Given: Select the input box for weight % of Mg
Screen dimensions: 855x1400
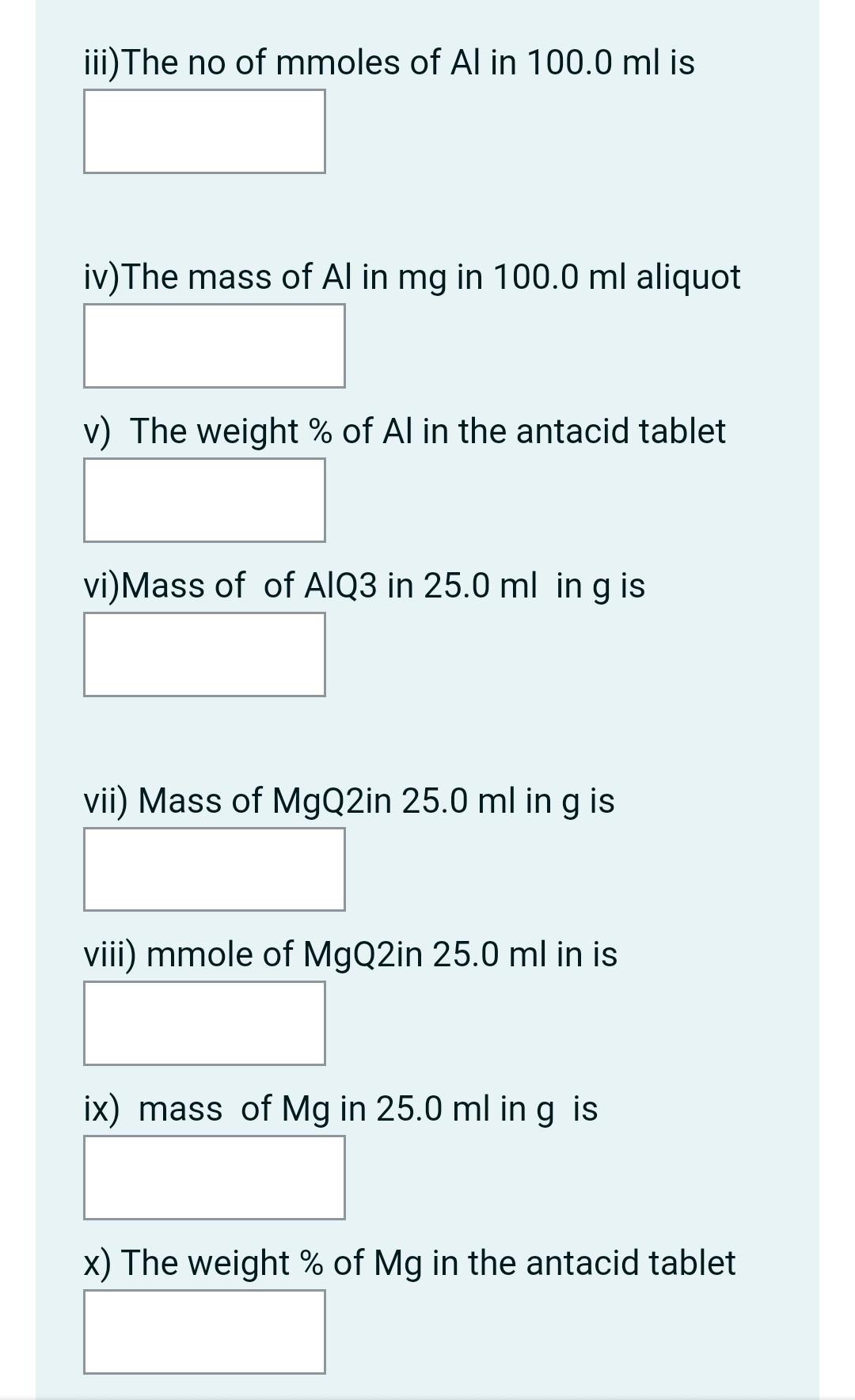Looking at the screenshot, I should coord(203,1333).
